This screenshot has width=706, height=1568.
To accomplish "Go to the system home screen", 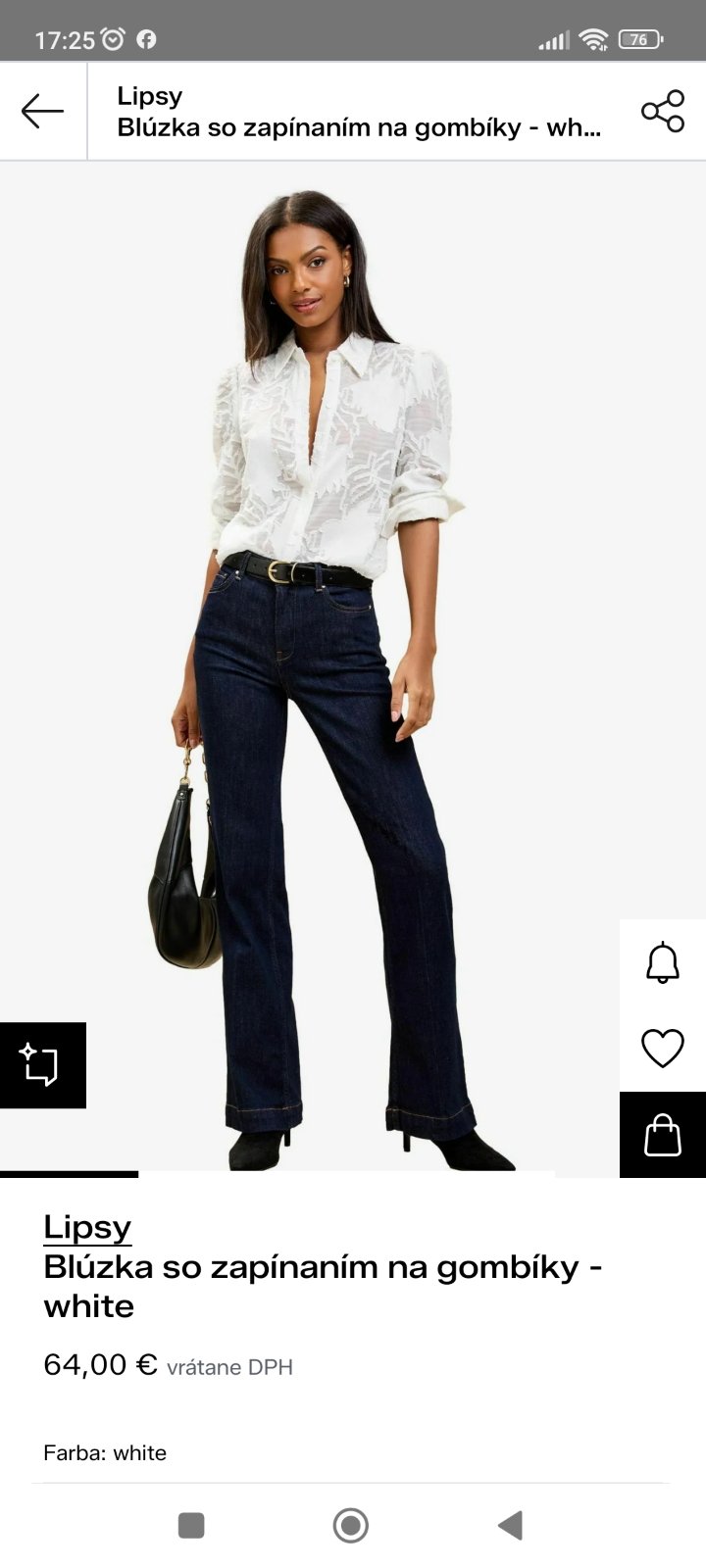I will (351, 1526).
